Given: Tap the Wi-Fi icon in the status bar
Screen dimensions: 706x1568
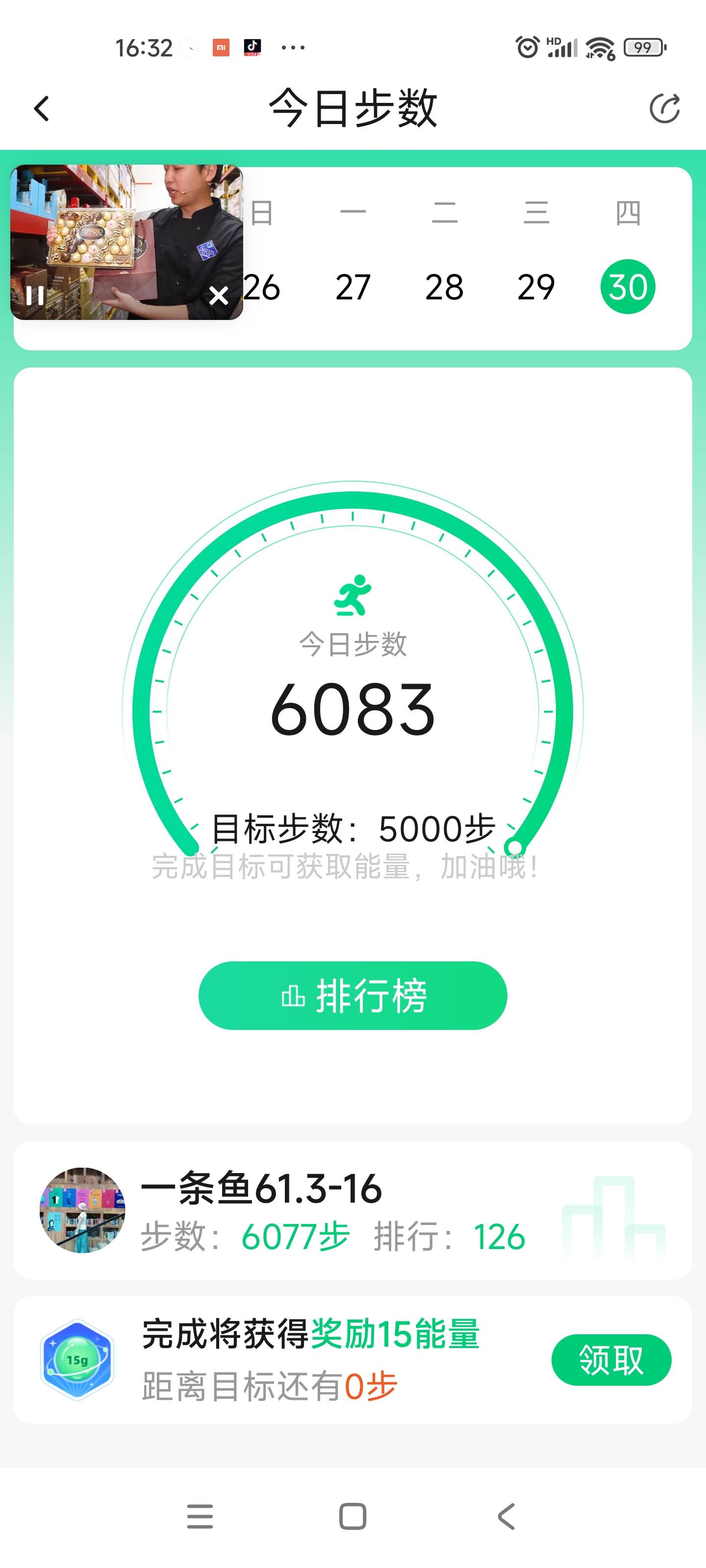Looking at the screenshot, I should [x=600, y=47].
